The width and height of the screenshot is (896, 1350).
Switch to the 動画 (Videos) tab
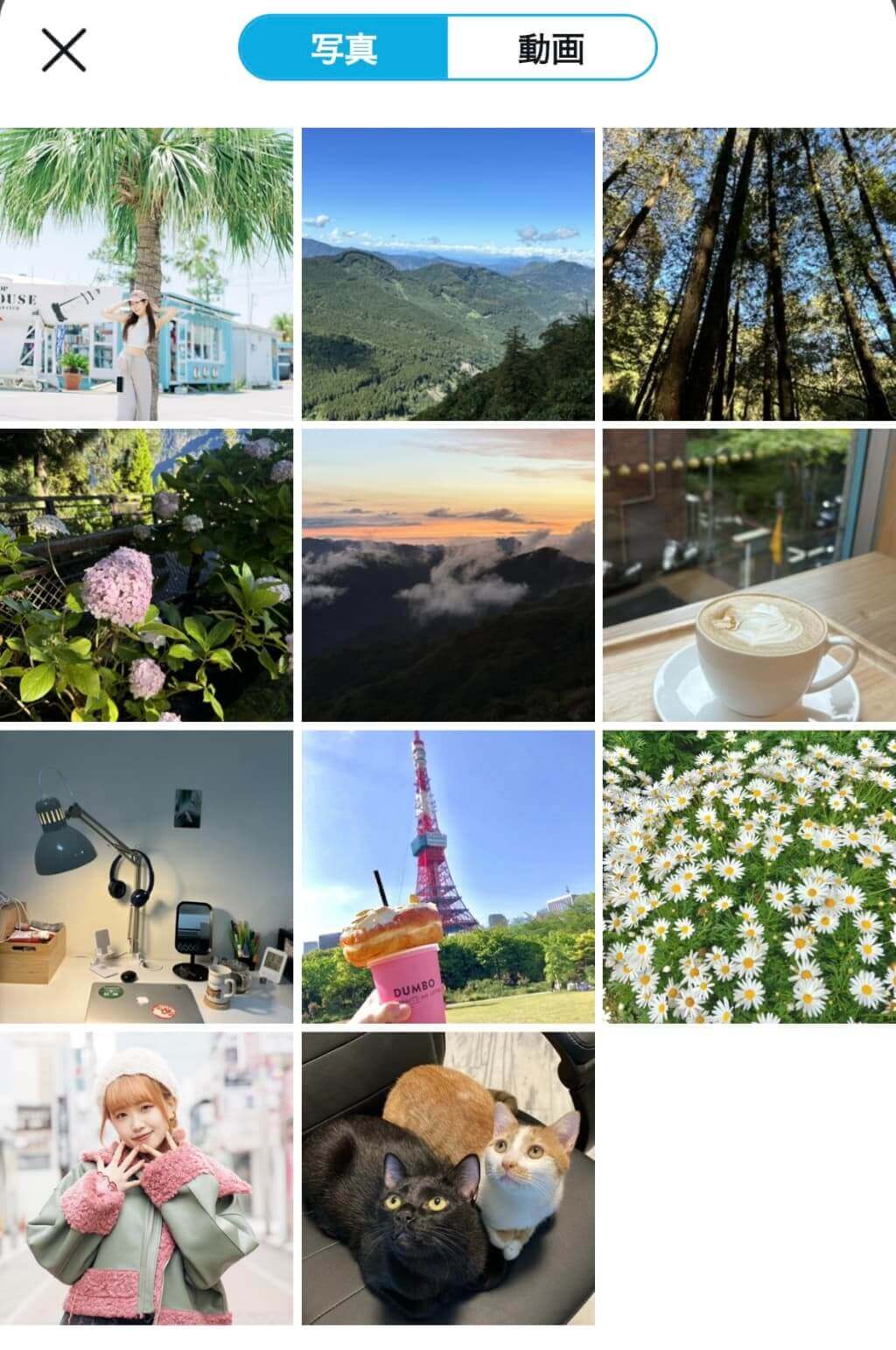552,49
